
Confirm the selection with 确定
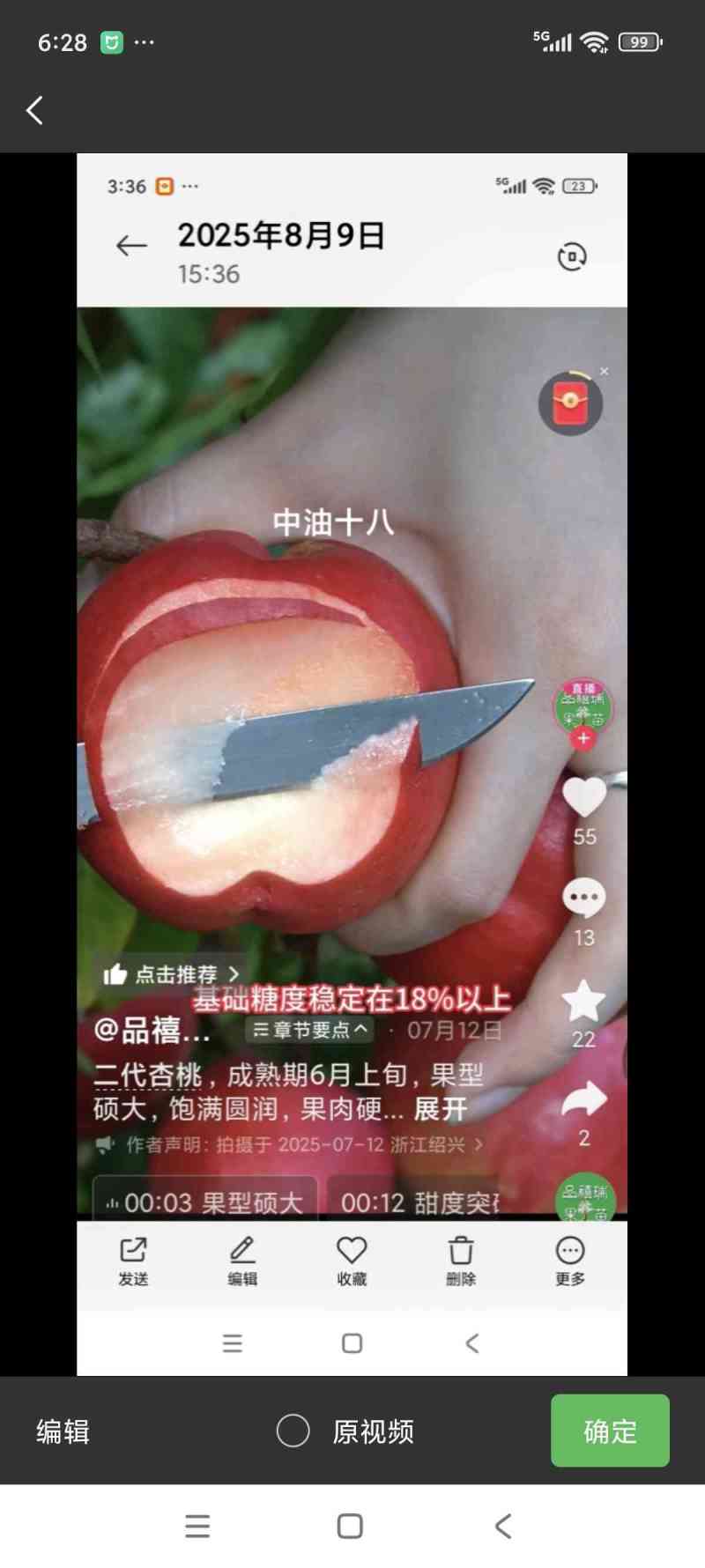(610, 1431)
